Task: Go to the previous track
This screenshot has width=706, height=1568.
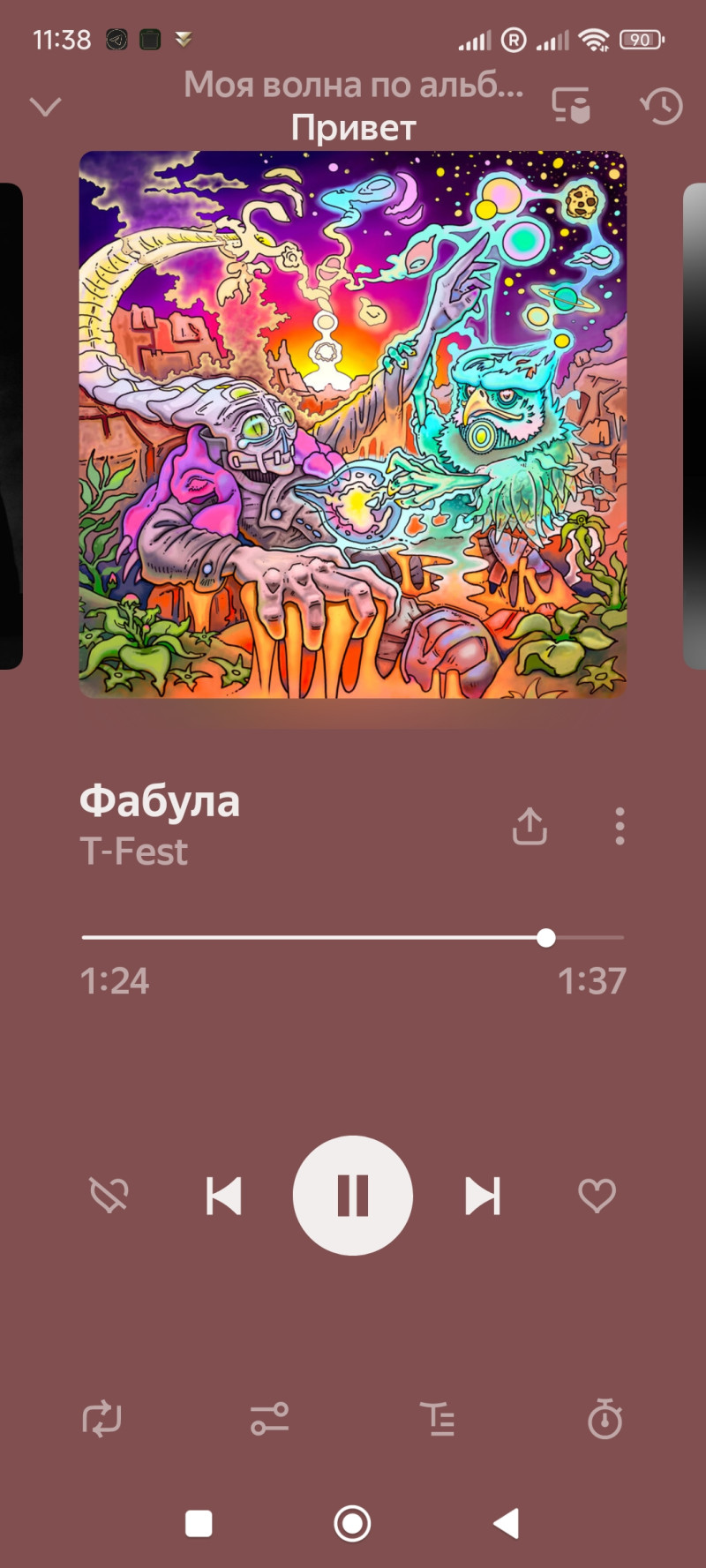Action: [223, 1196]
